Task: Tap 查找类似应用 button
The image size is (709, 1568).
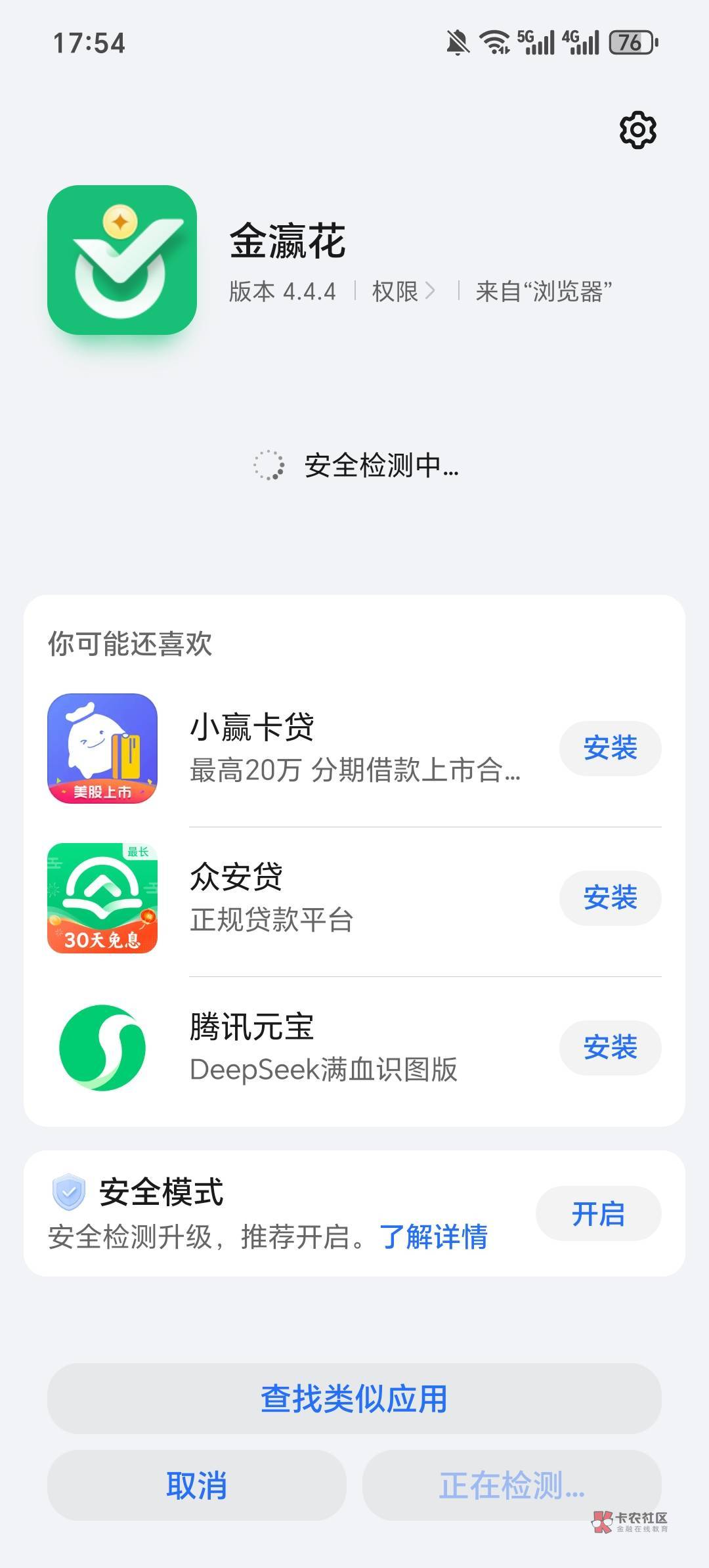Action: pos(354,1399)
